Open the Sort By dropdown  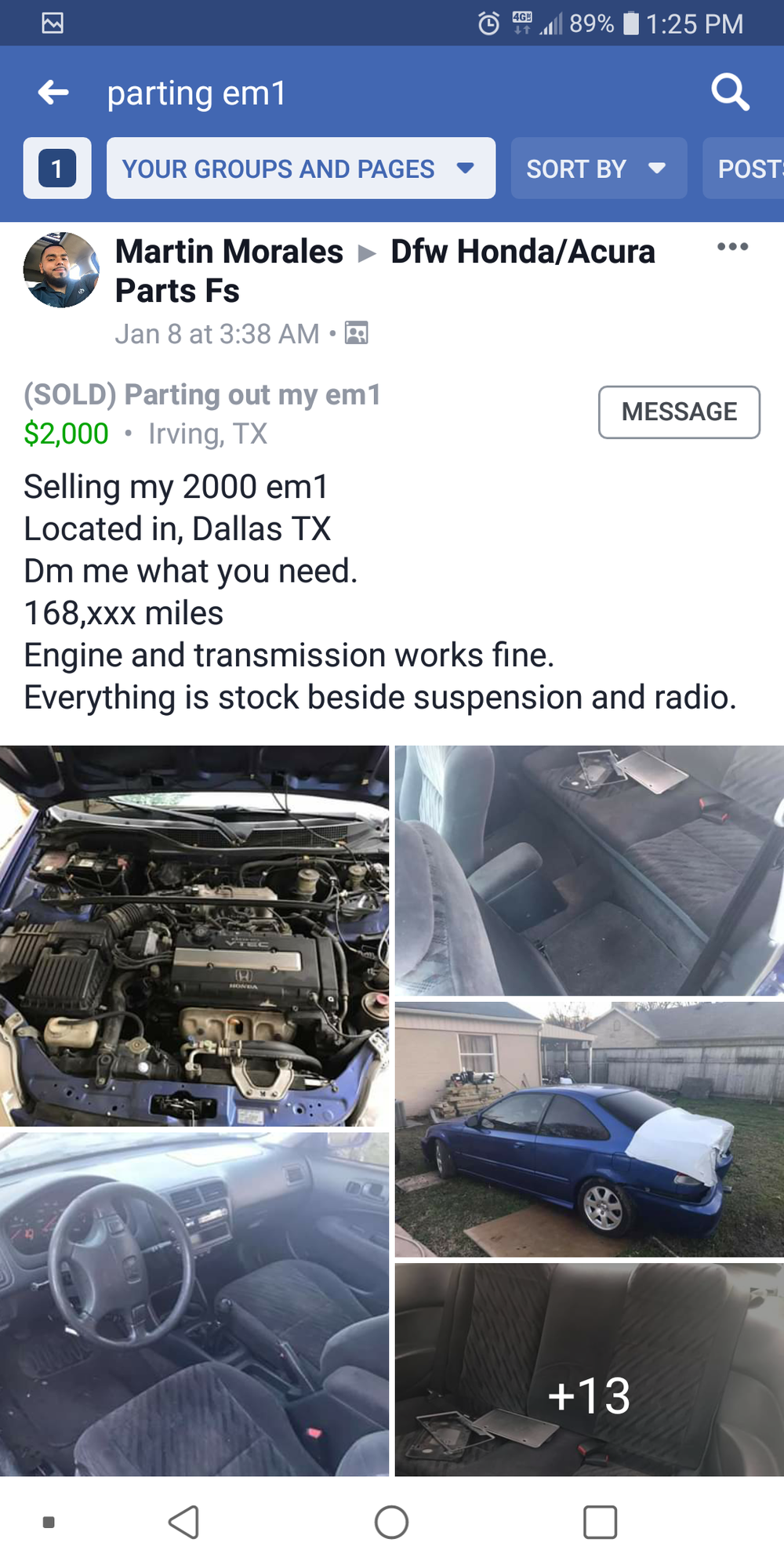pyautogui.click(x=598, y=169)
